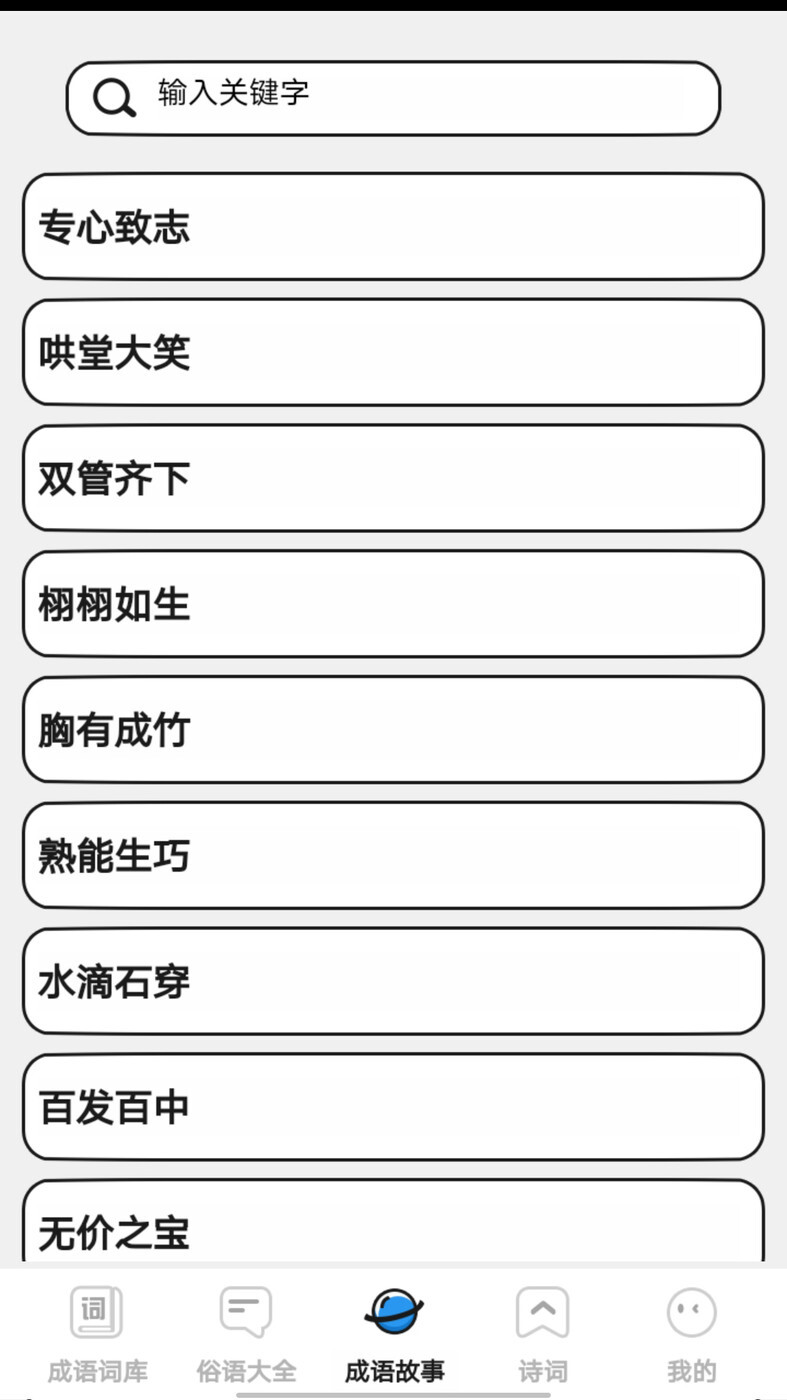The height and width of the screenshot is (1400, 787).
Task: Tap the 熟能生巧 entry
Action: pyautogui.click(x=393, y=856)
